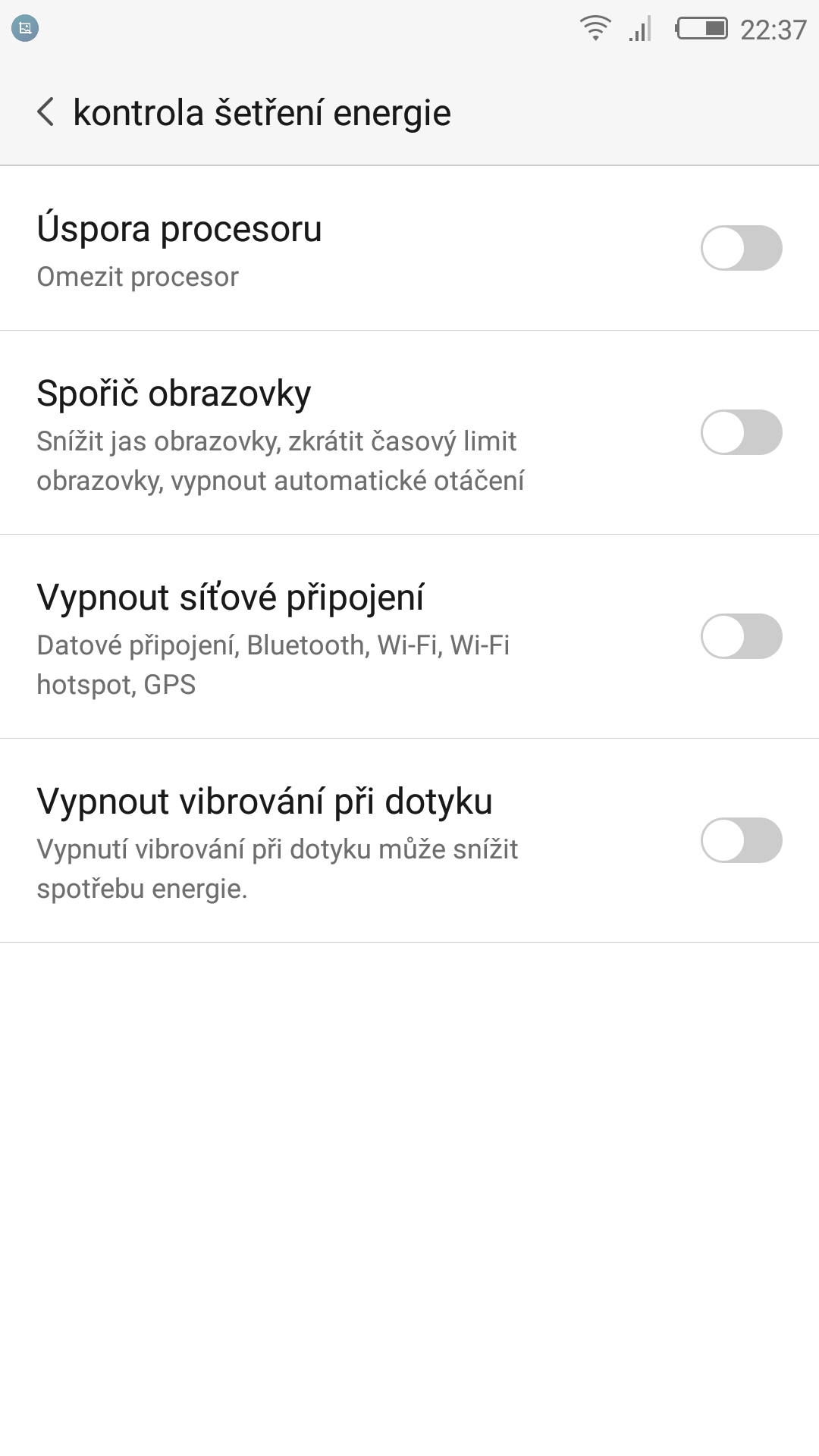Enable the Úspora procesoru switch

741,248
